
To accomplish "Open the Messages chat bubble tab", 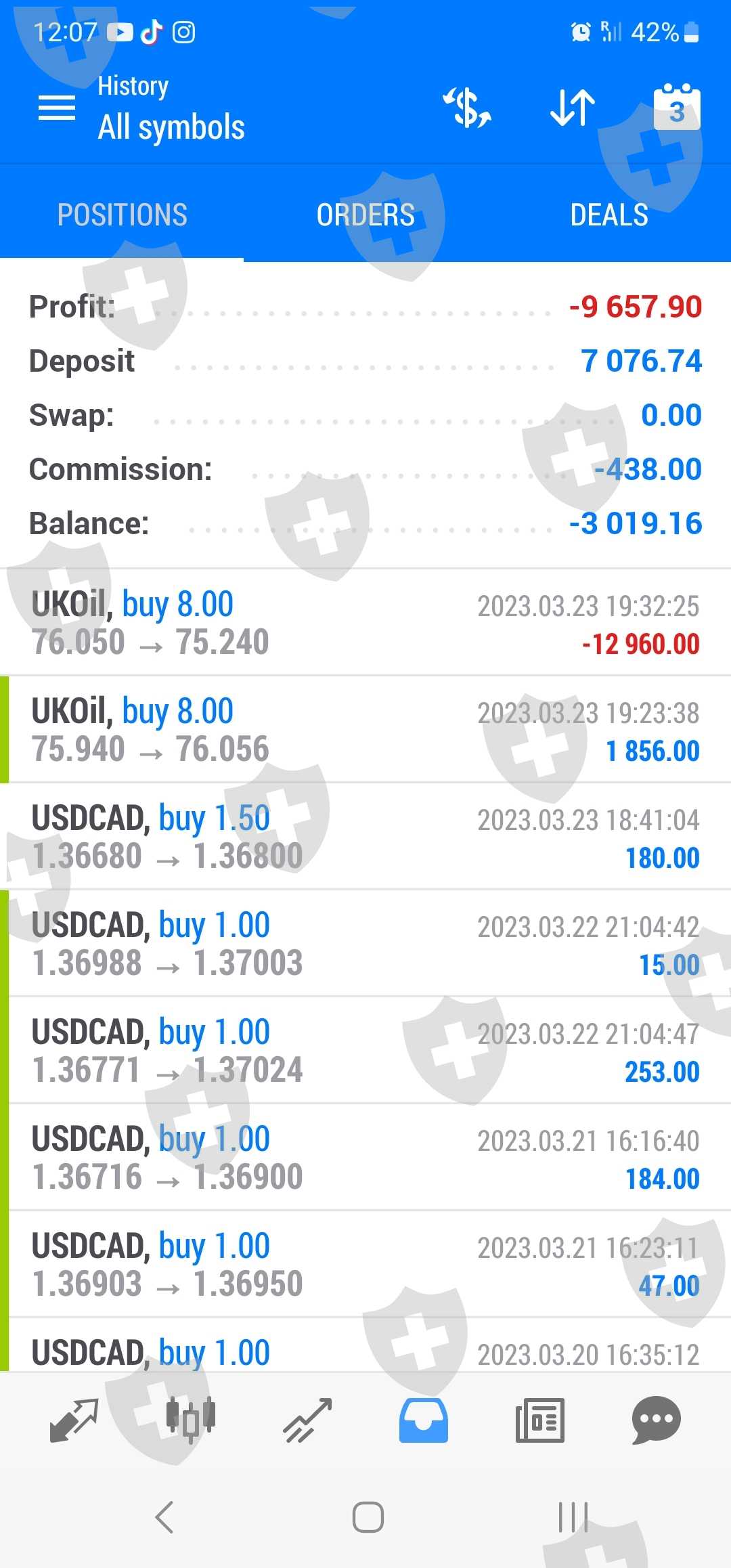I will coord(656,1419).
